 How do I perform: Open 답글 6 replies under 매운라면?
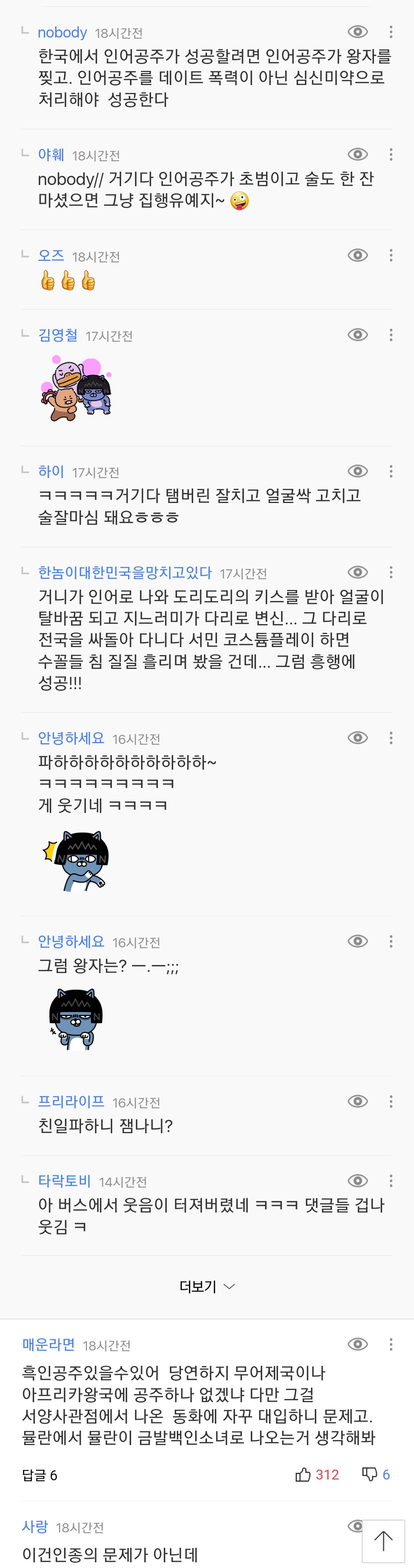[39, 1475]
